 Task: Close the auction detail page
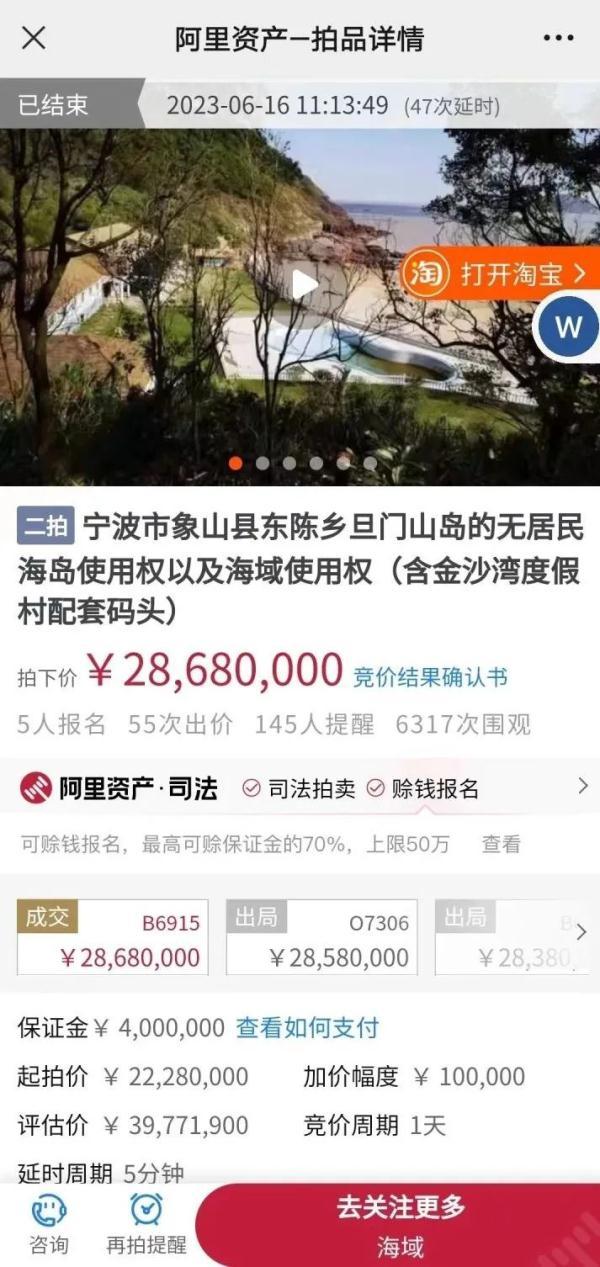33,38
